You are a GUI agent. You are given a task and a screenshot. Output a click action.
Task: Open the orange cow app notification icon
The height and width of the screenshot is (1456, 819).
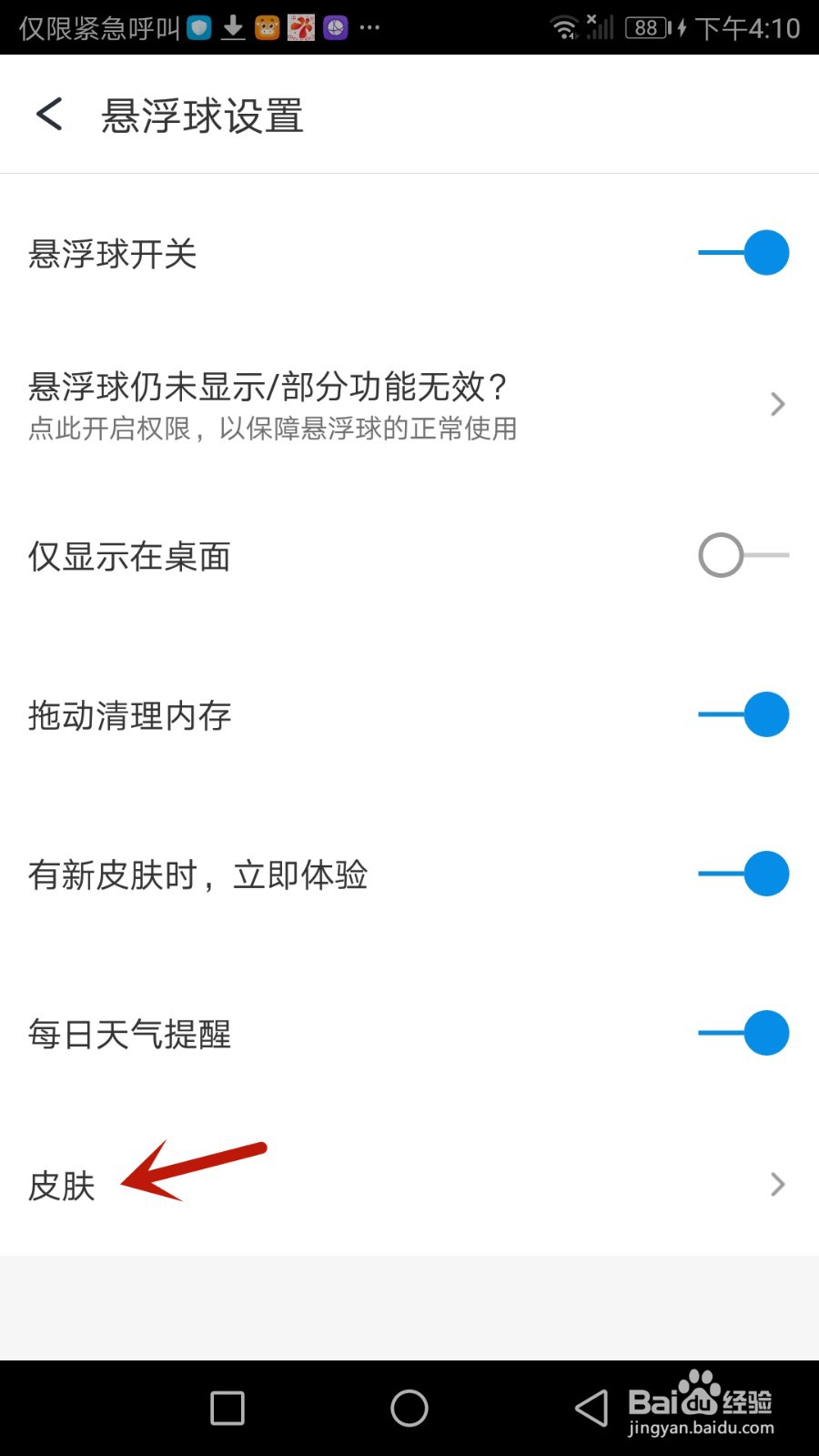coord(267,27)
